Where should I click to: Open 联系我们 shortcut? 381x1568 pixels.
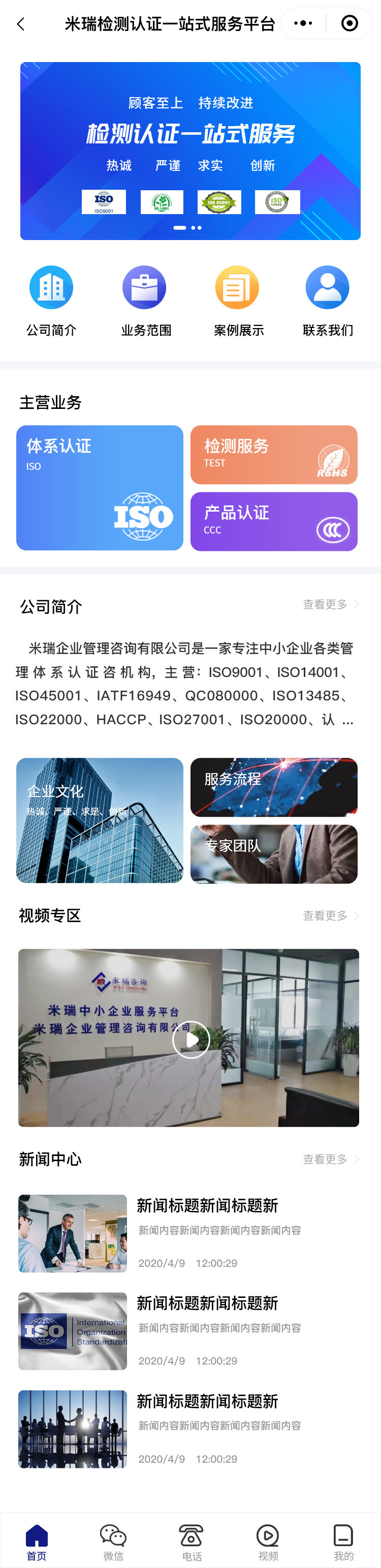327,287
